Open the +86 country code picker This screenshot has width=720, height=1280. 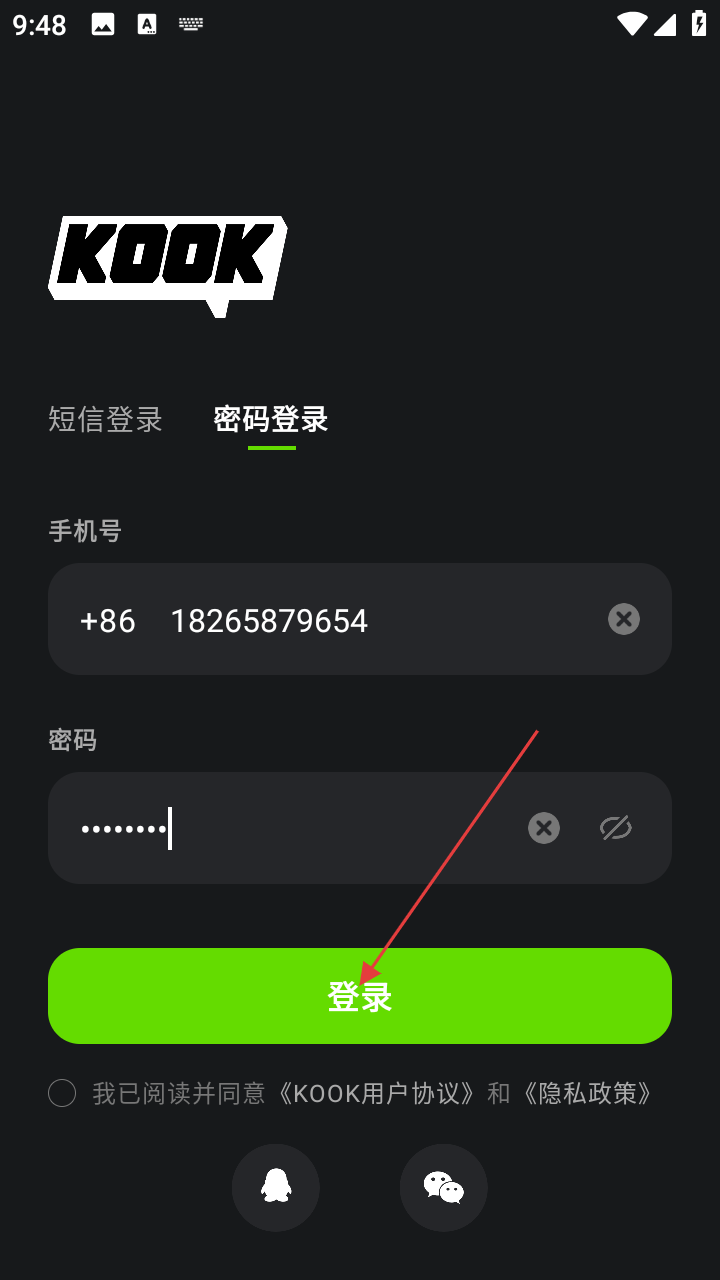[108, 621]
